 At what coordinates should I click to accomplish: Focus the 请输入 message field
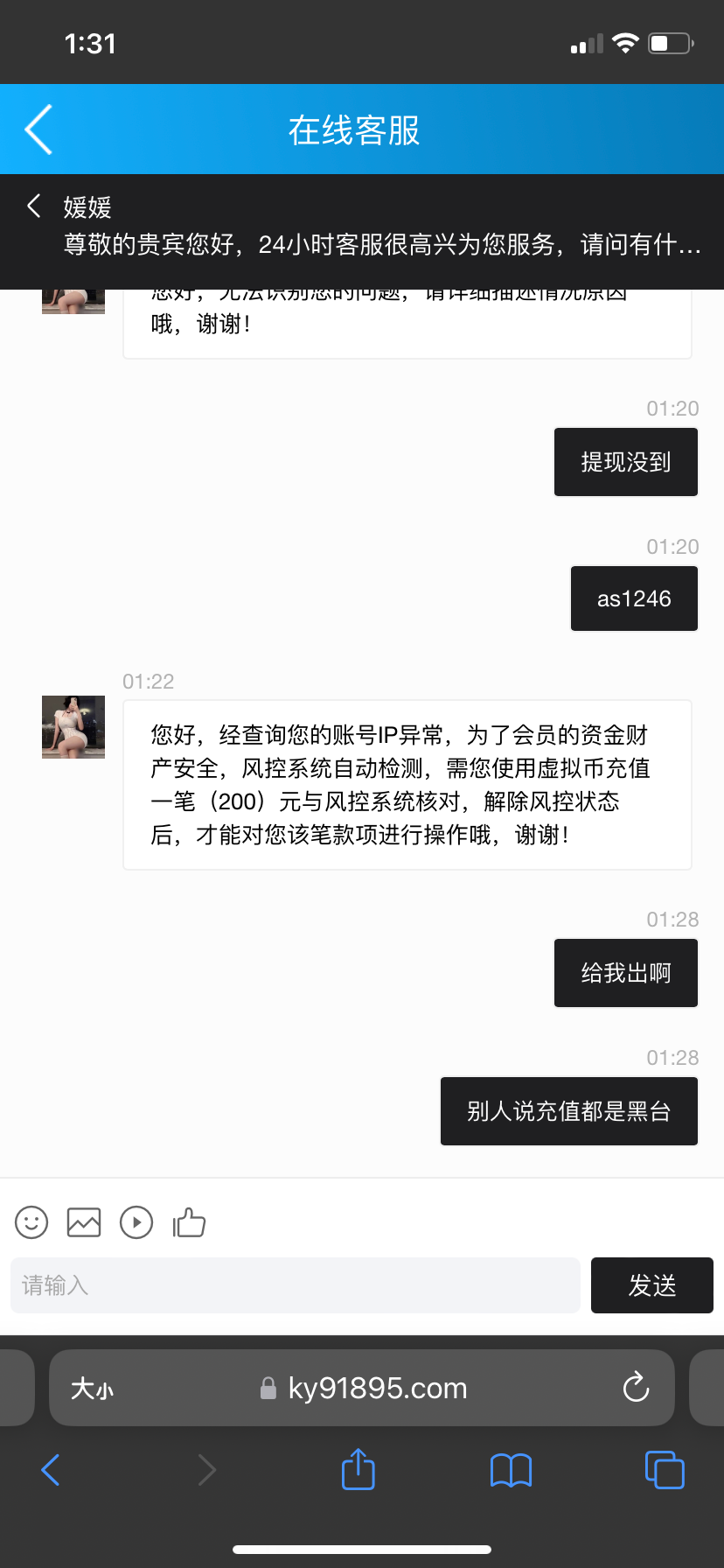click(x=296, y=1285)
